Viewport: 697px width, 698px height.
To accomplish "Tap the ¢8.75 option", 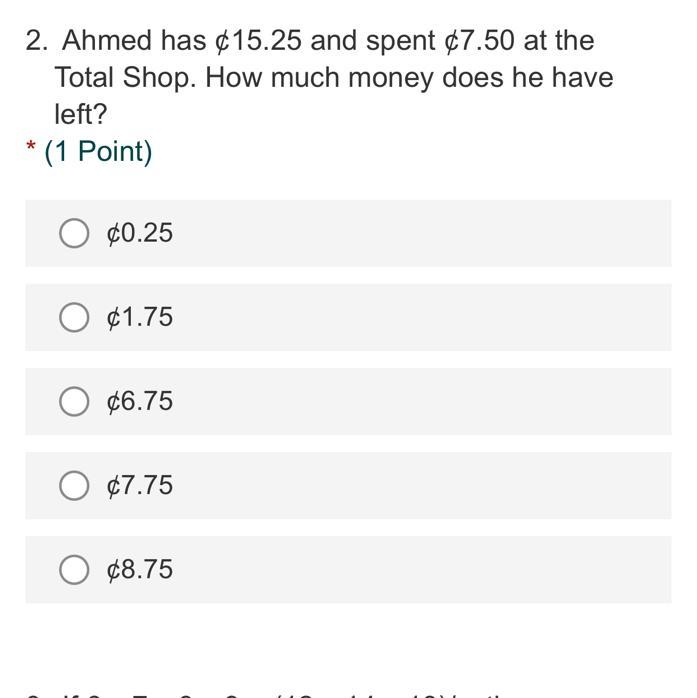I will 74,569.
